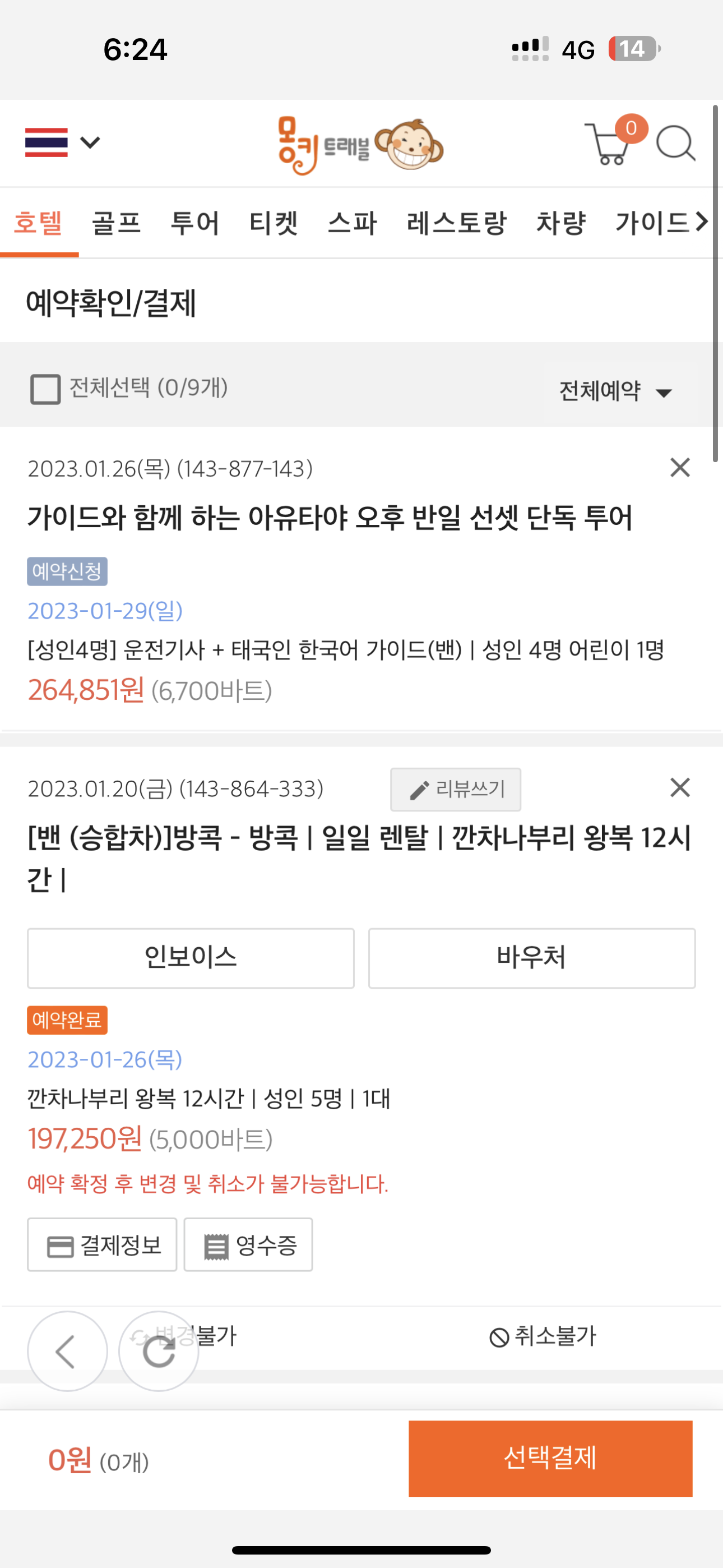Switch to the 차량 tab
Image resolution: width=723 pixels, height=1568 pixels.
click(x=560, y=223)
